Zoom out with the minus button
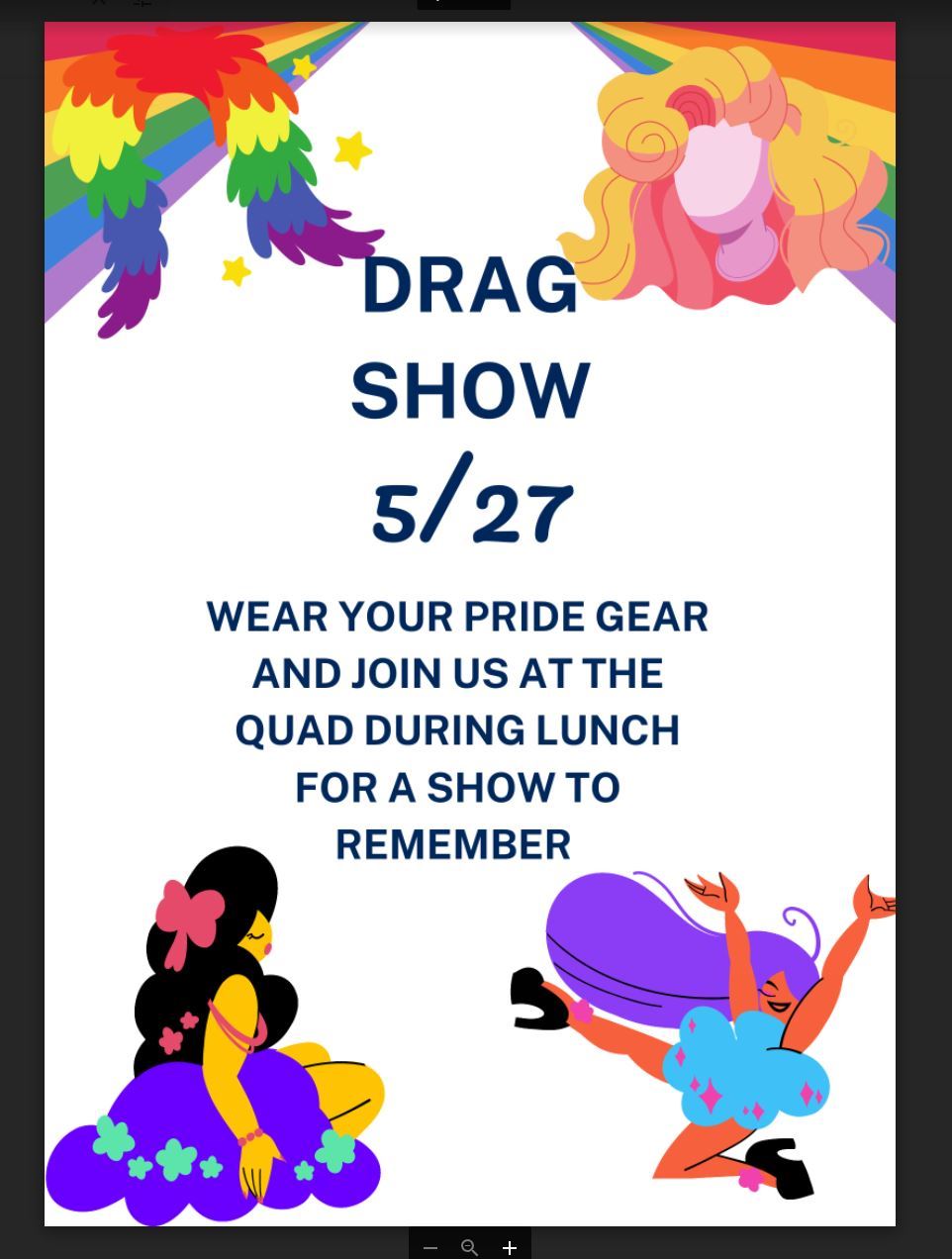 coord(430,1247)
